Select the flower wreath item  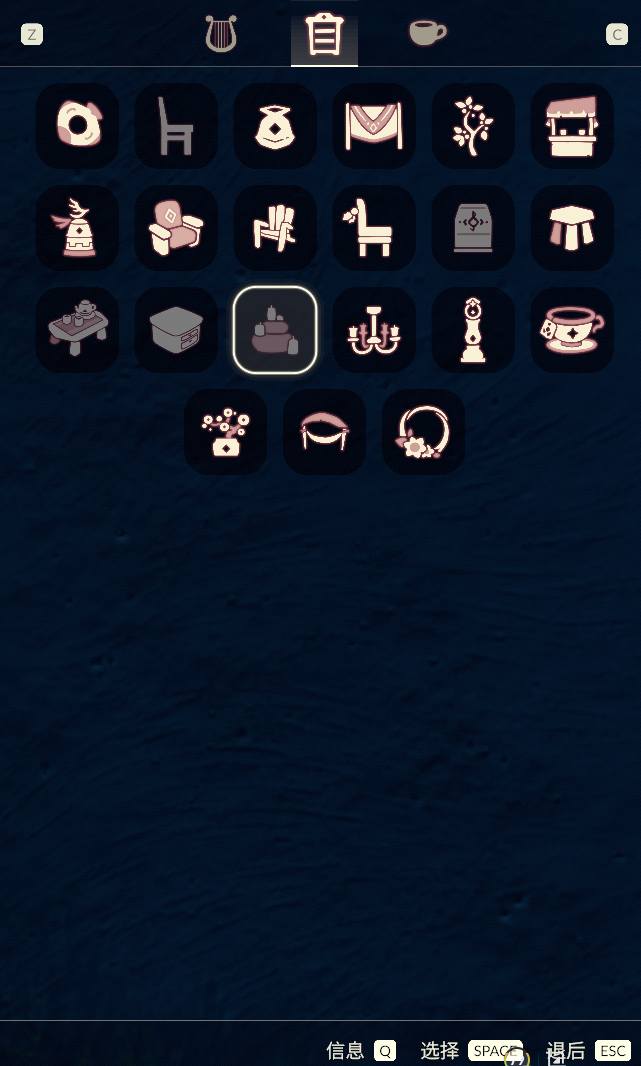click(x=423, y=432)
